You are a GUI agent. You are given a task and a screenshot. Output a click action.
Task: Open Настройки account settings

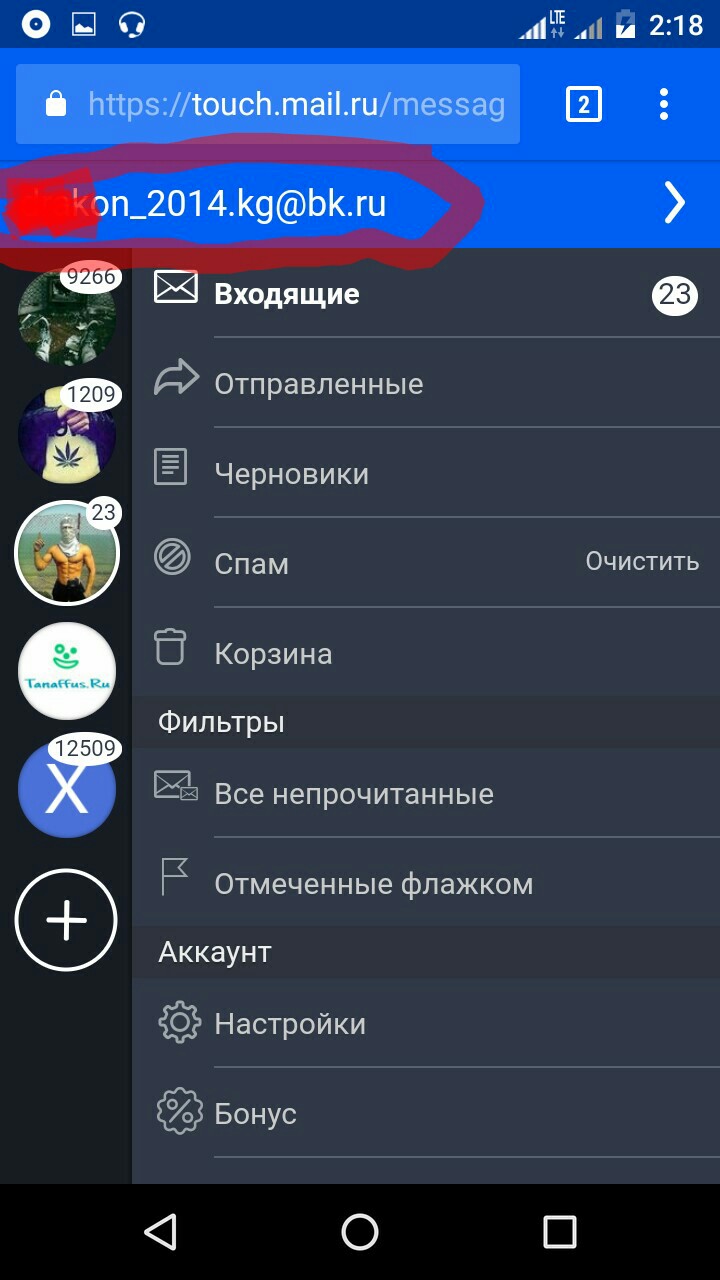pos(289,1024)
